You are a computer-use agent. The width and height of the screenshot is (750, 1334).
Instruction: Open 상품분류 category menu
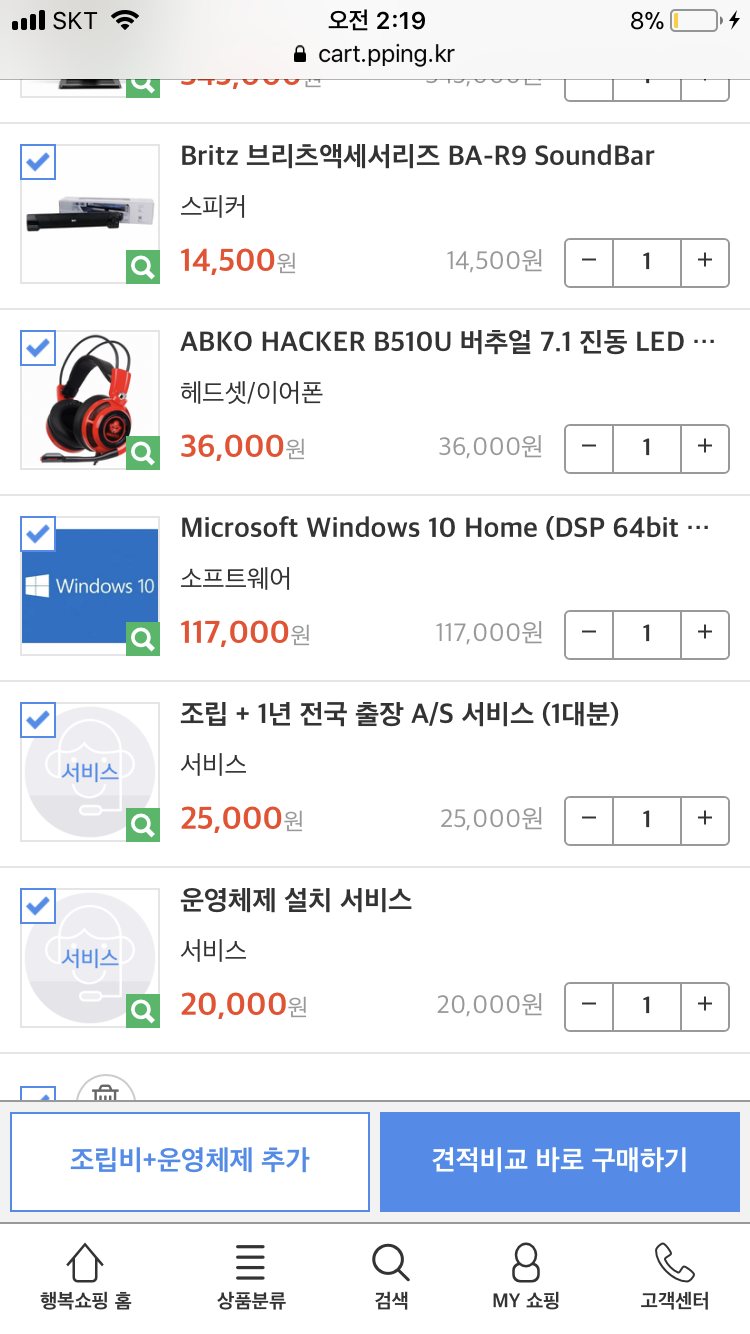pyautogui.click(x=251, y=1277)
